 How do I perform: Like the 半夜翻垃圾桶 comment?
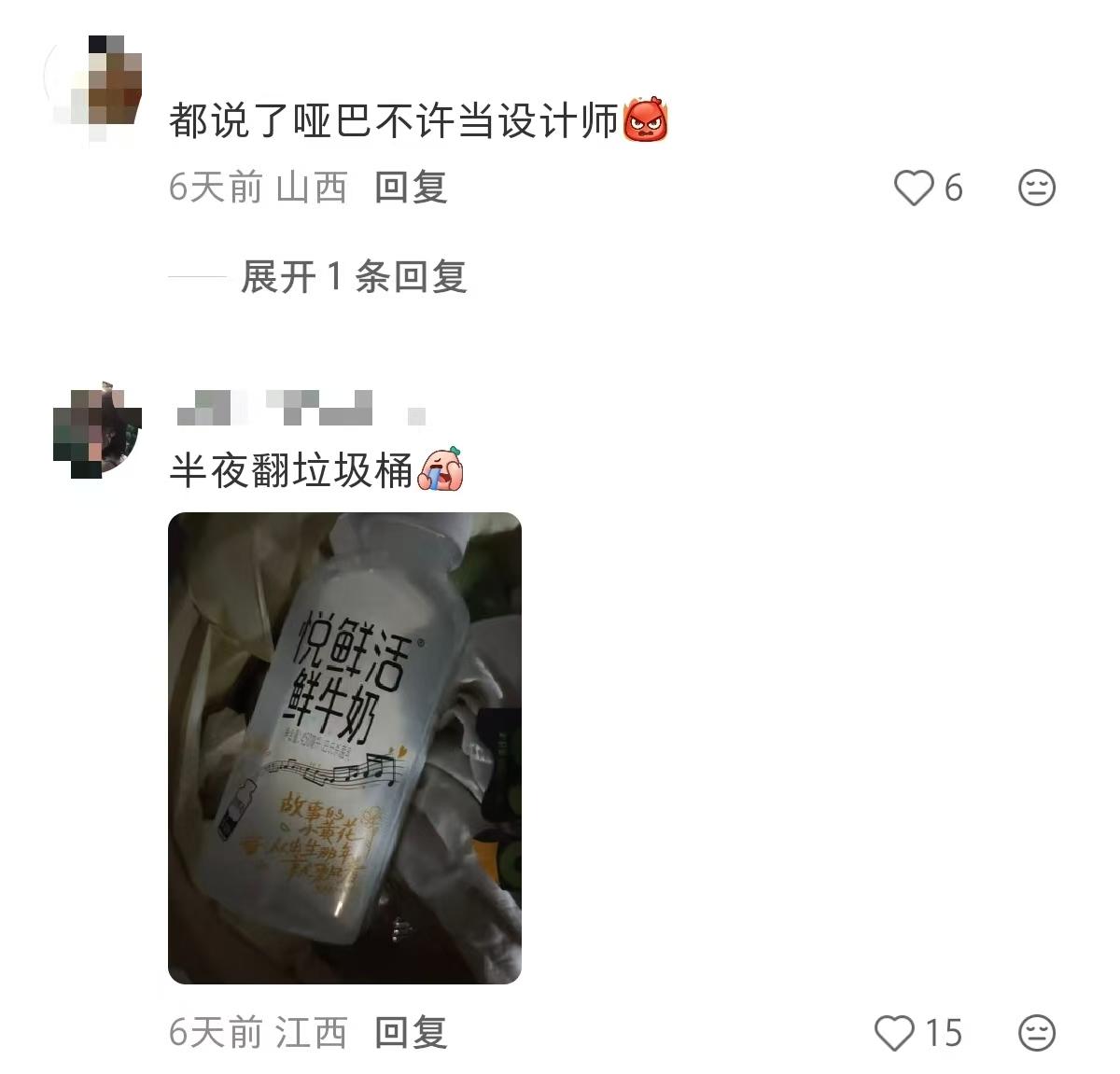click(x=894, y=1033)
